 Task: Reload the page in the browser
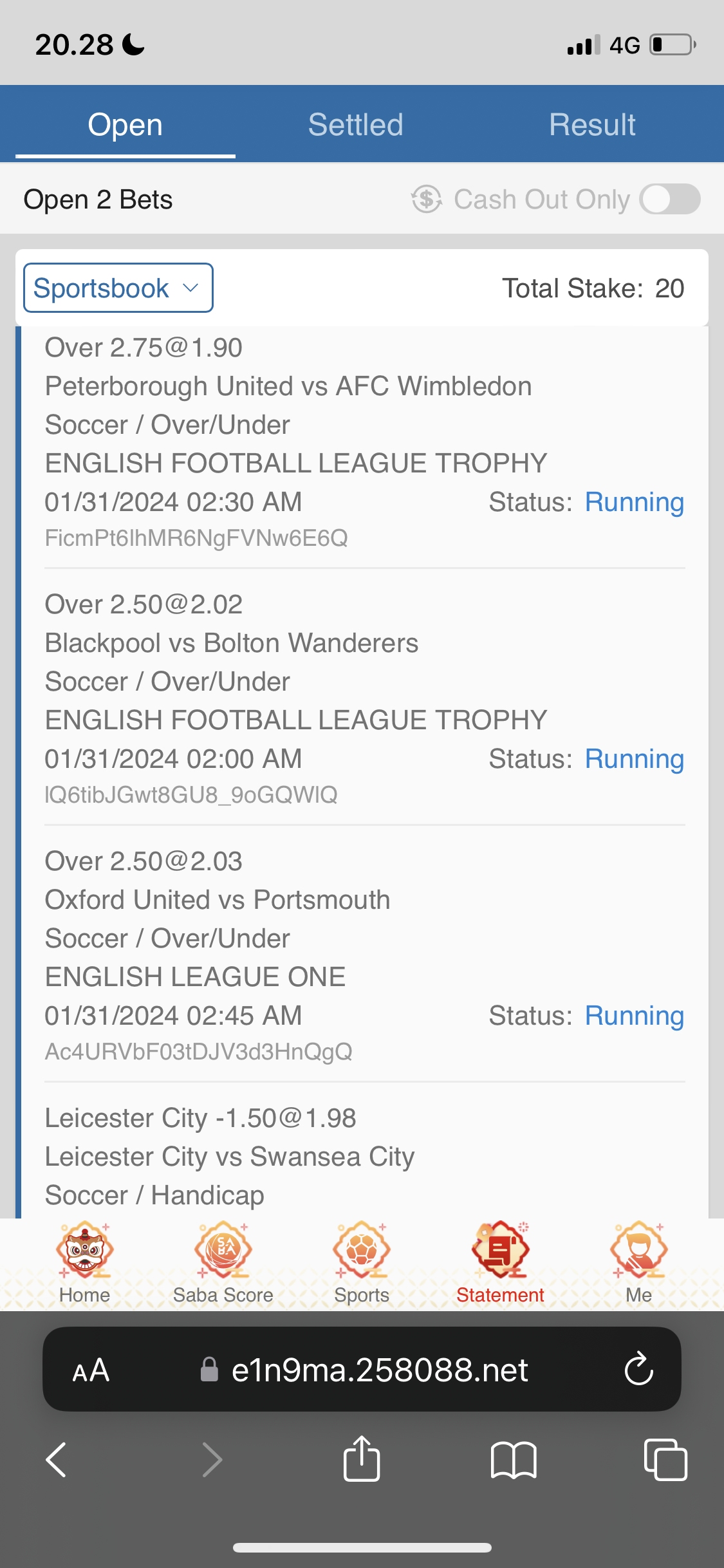point(639,1369)
